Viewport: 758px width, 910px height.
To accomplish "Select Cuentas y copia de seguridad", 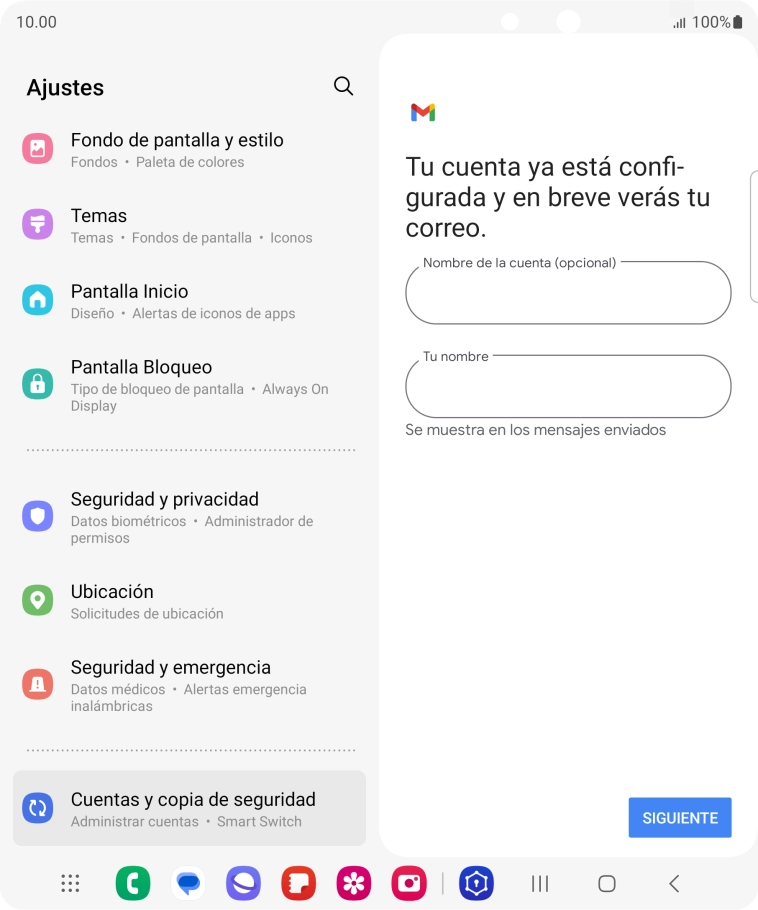I will (189, 809).
